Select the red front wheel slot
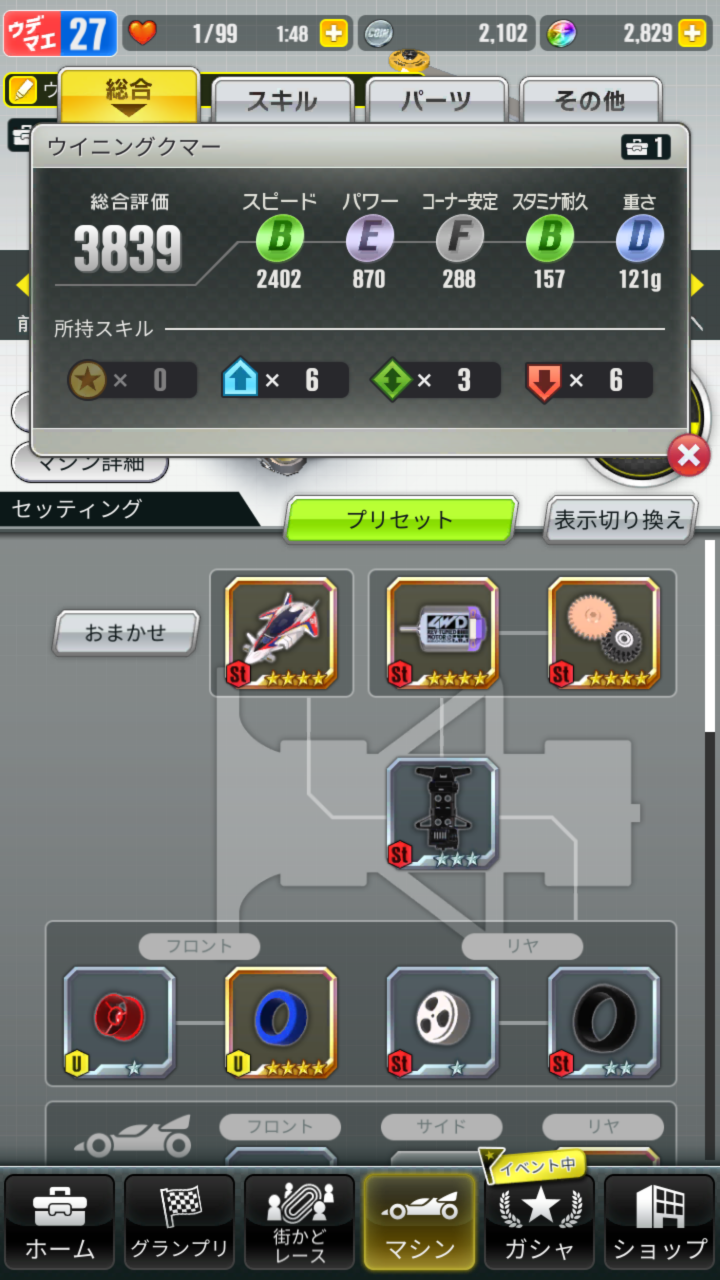 click(120, 1022)
